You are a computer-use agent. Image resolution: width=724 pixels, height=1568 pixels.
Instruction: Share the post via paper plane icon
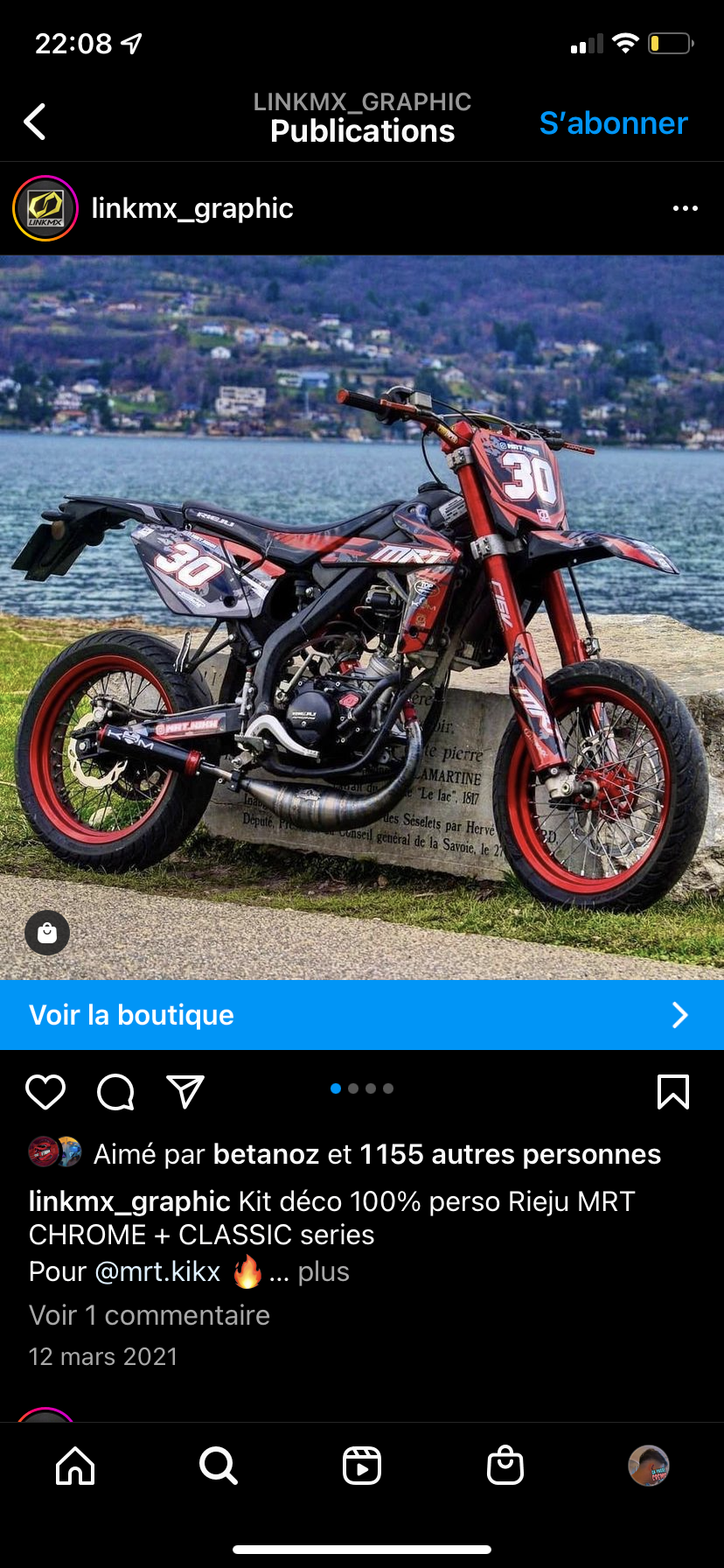(x=185, y=1092)
